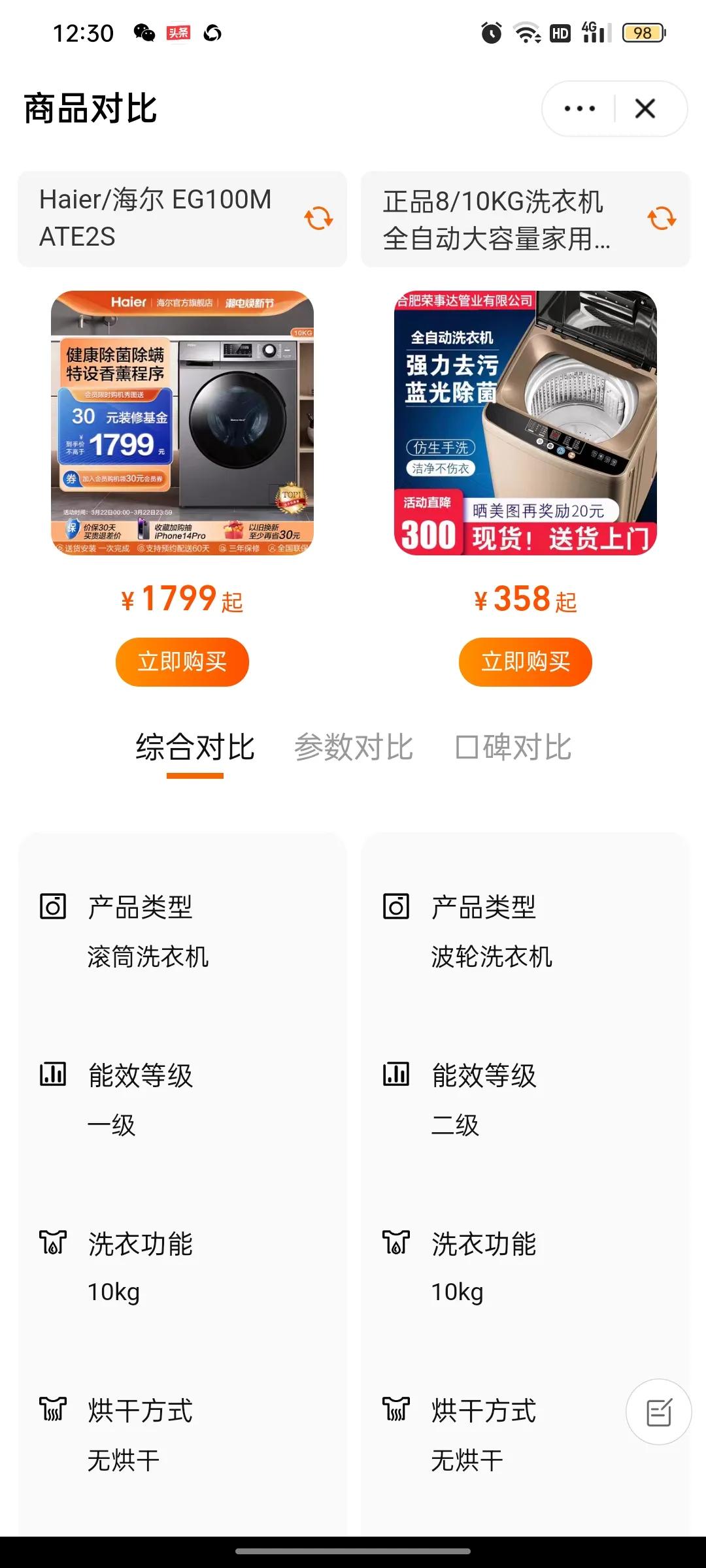
Task: Close the product comparison mini program
Action: pos(645,108)
